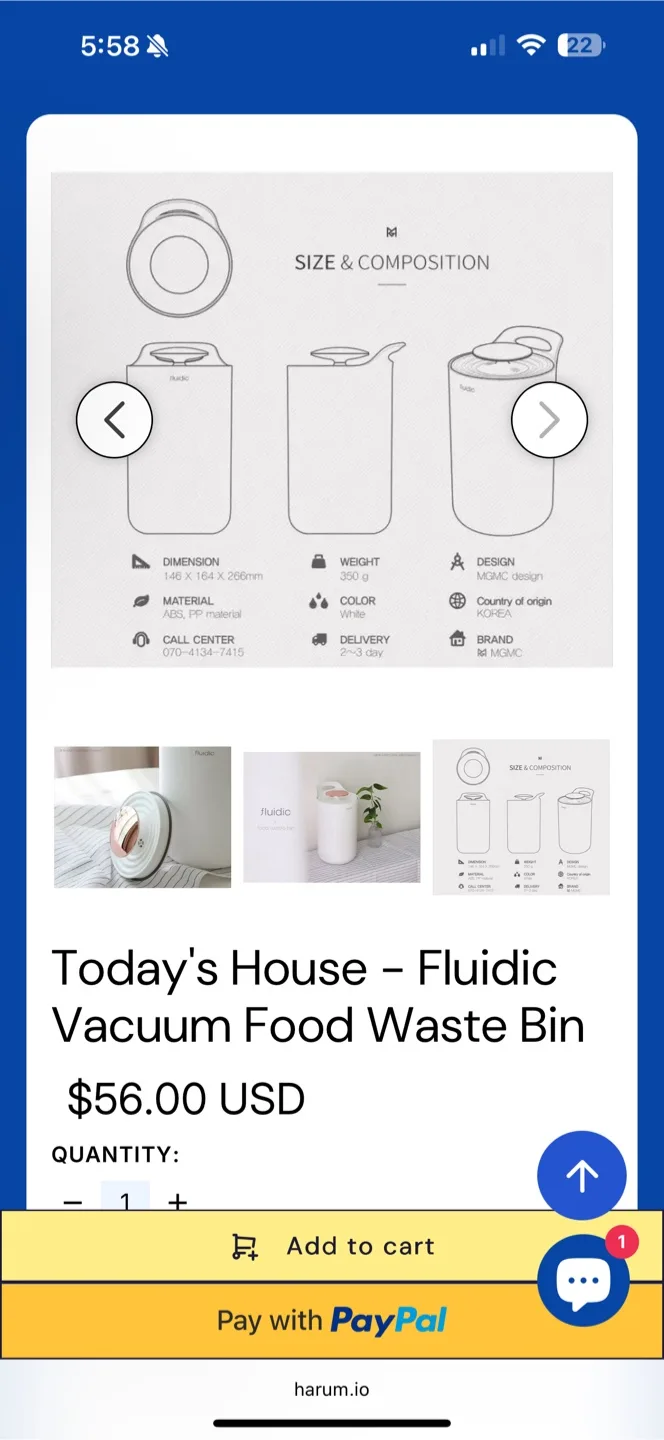This screenshot has width=664, height=1440.
Task: Select the thumbnail showing the bin lid close-up
Action: (142, 817)
